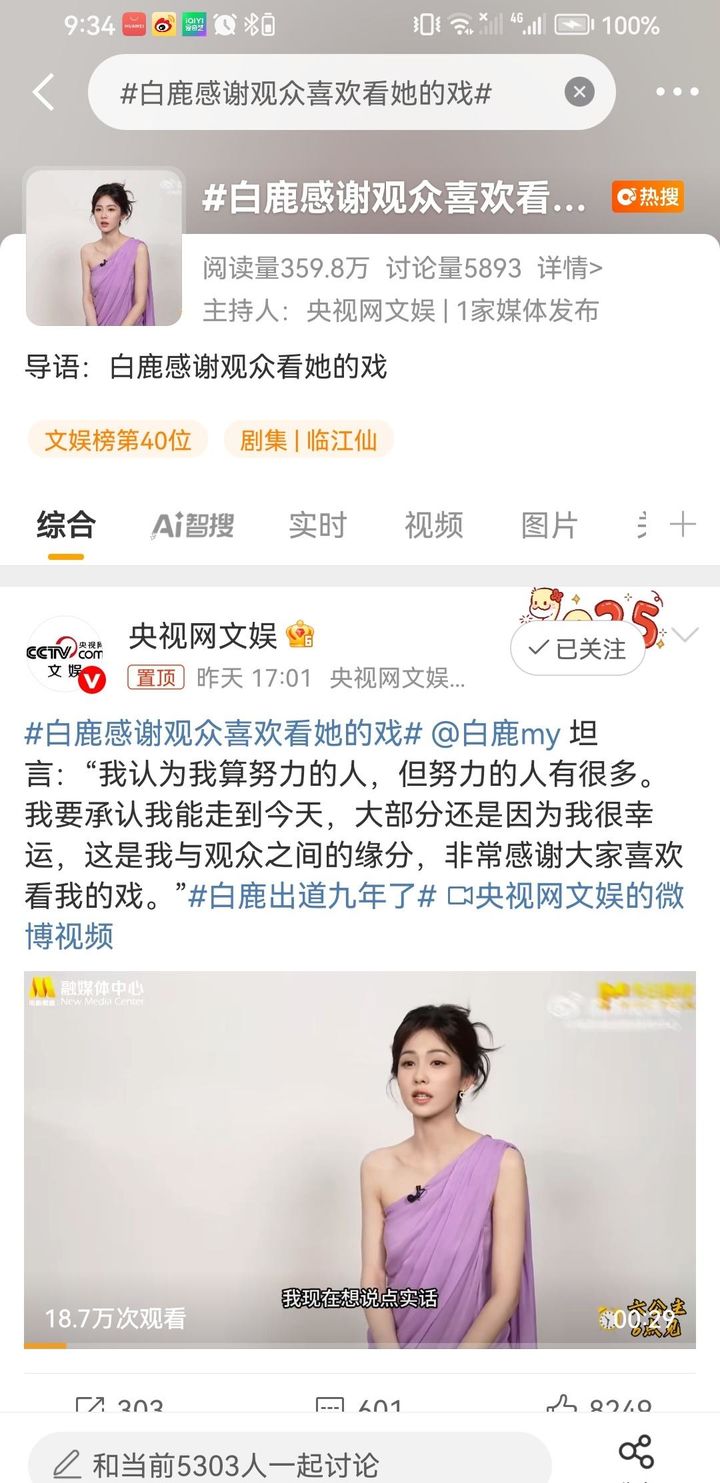Go back using the top-left arrow
This screenshot has width=720, height=1483.
tap(44, 92)
